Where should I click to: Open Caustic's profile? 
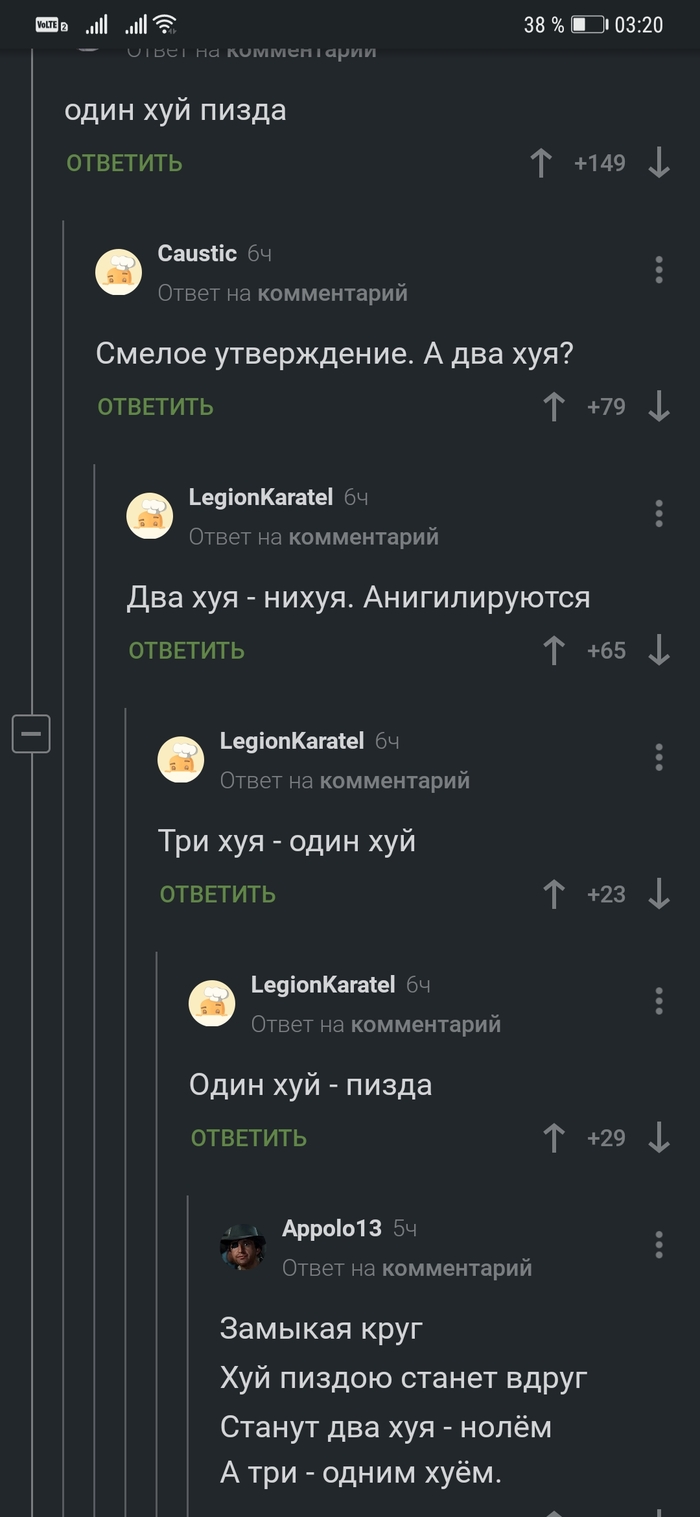click(197, 253)
